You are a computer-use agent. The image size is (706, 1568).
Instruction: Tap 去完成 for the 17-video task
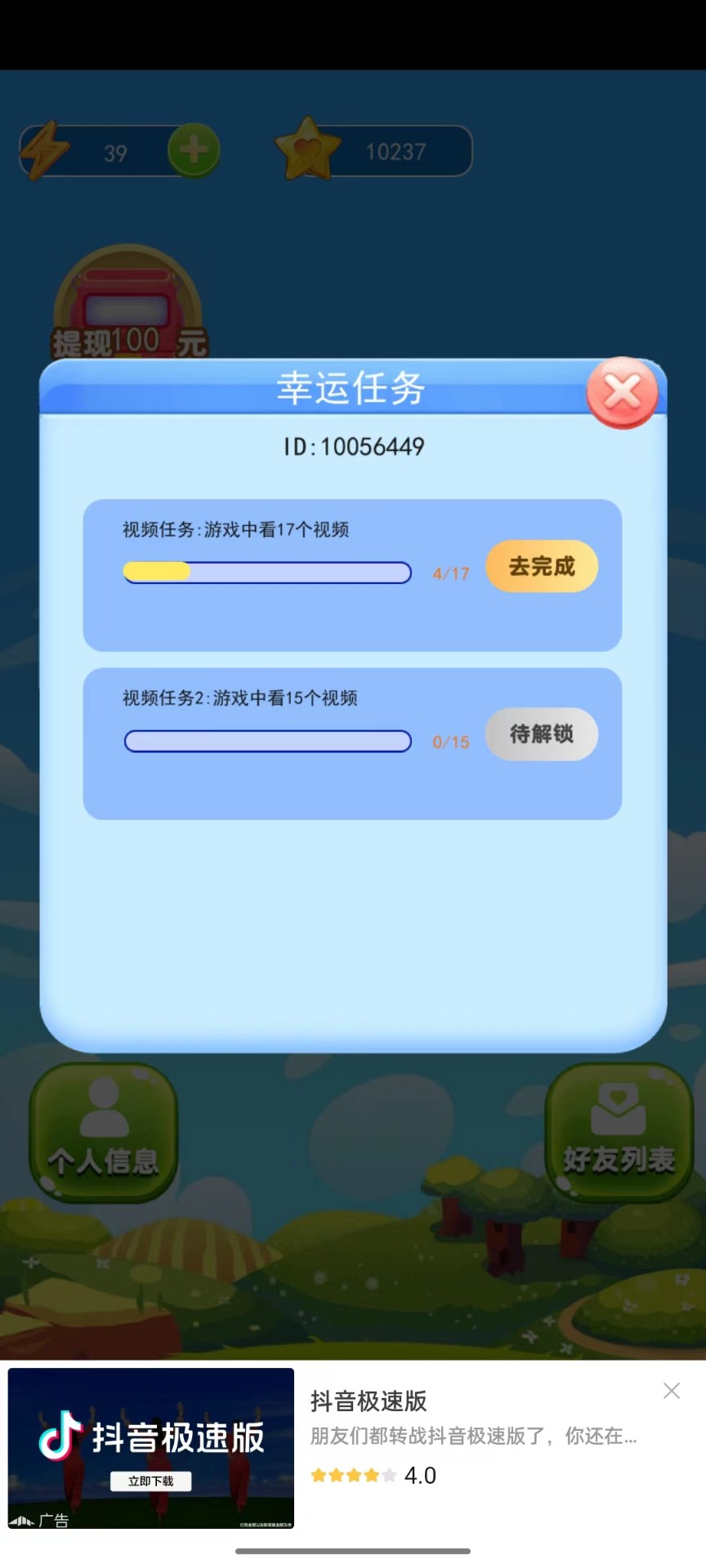tap(542, 566)
